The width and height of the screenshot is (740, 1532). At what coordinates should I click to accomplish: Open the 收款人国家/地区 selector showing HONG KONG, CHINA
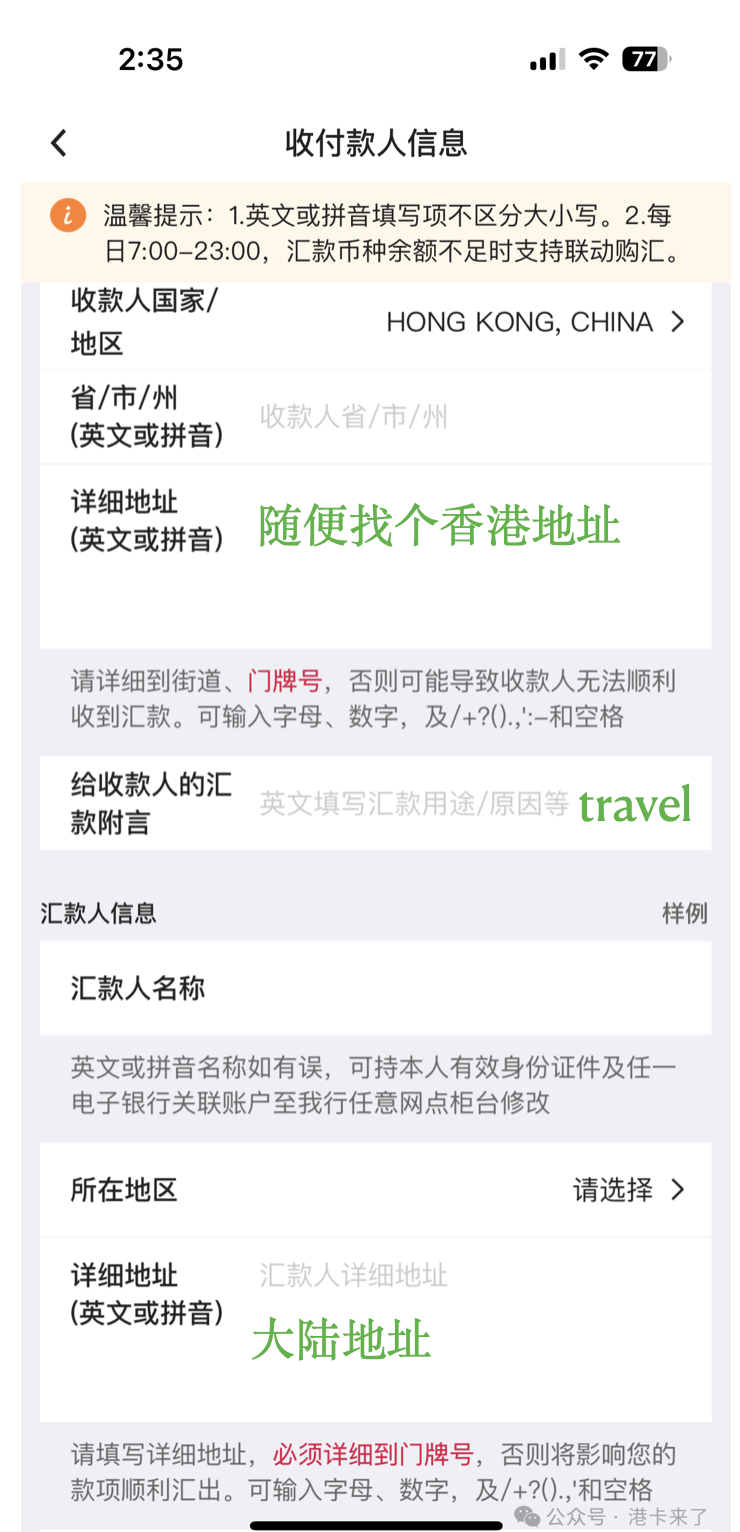(x=520, y=321)
